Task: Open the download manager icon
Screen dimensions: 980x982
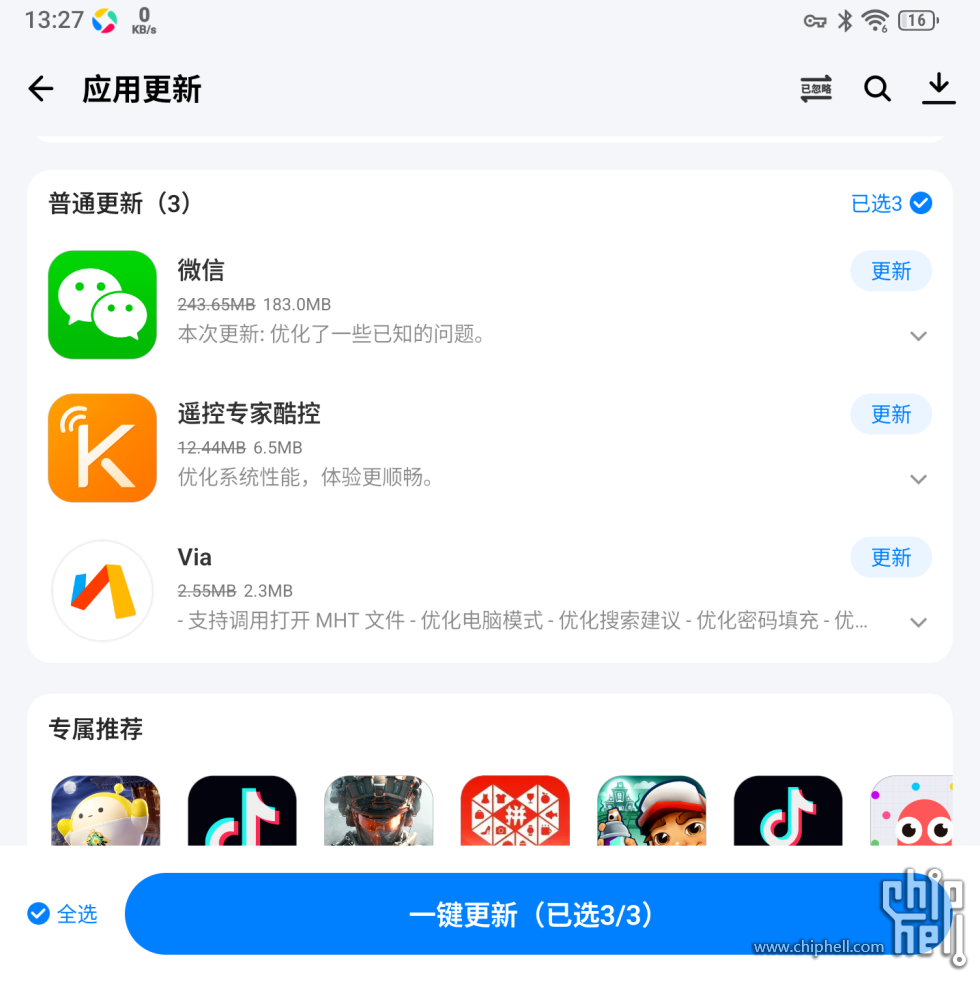Action: tap(938, 88)
